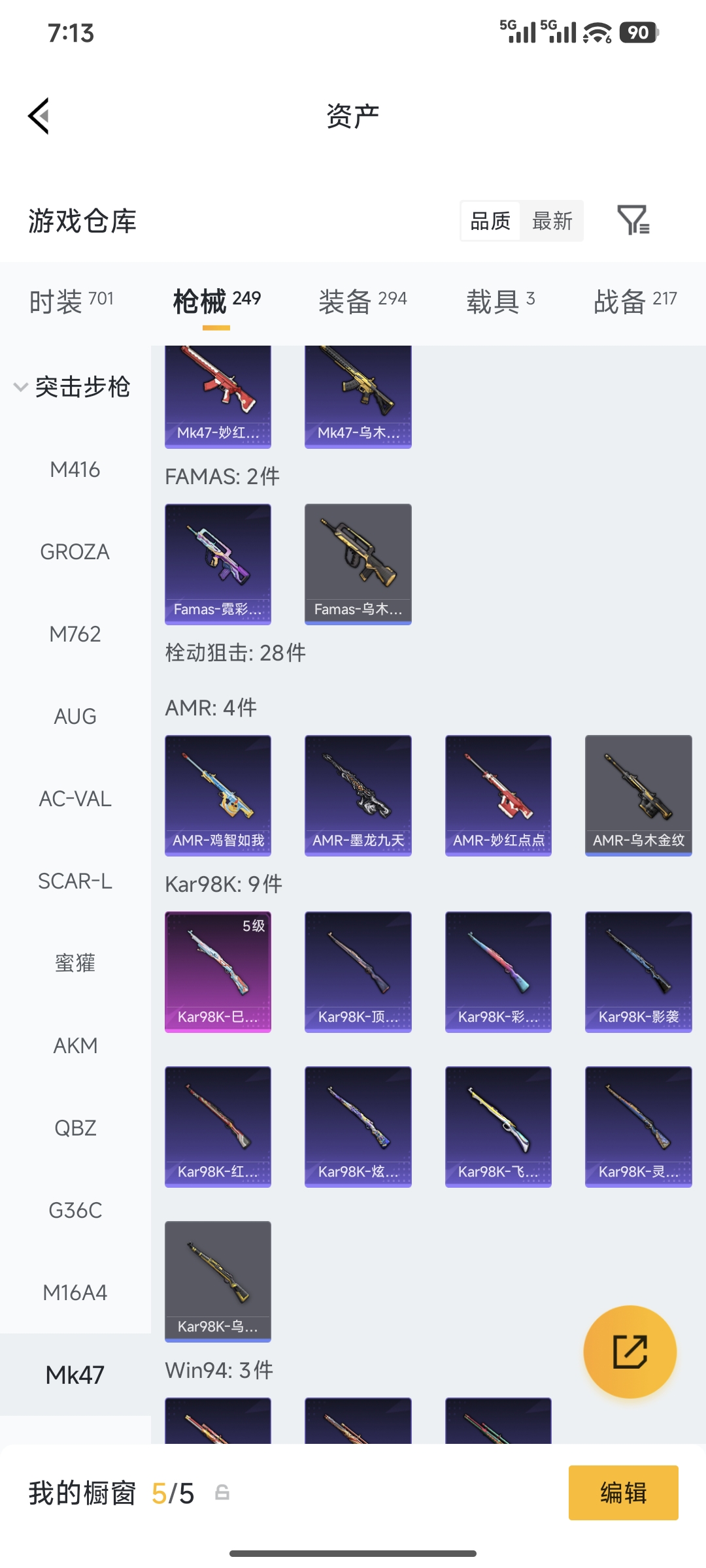Select the Famas-乌木 weapon skin
The width and height of the screenshot is (706, 1568).
tap(358, 564)
